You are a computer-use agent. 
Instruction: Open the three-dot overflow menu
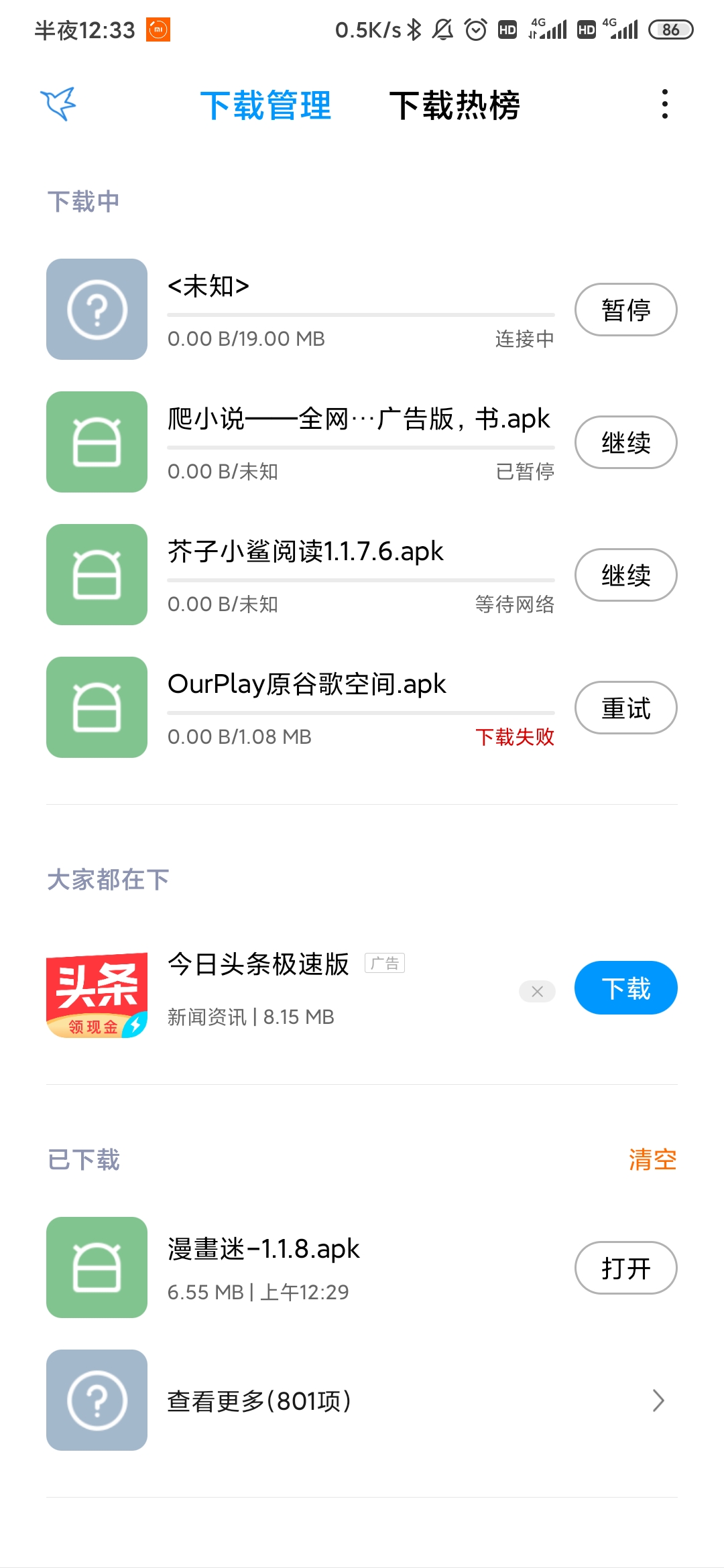[664, 104]
